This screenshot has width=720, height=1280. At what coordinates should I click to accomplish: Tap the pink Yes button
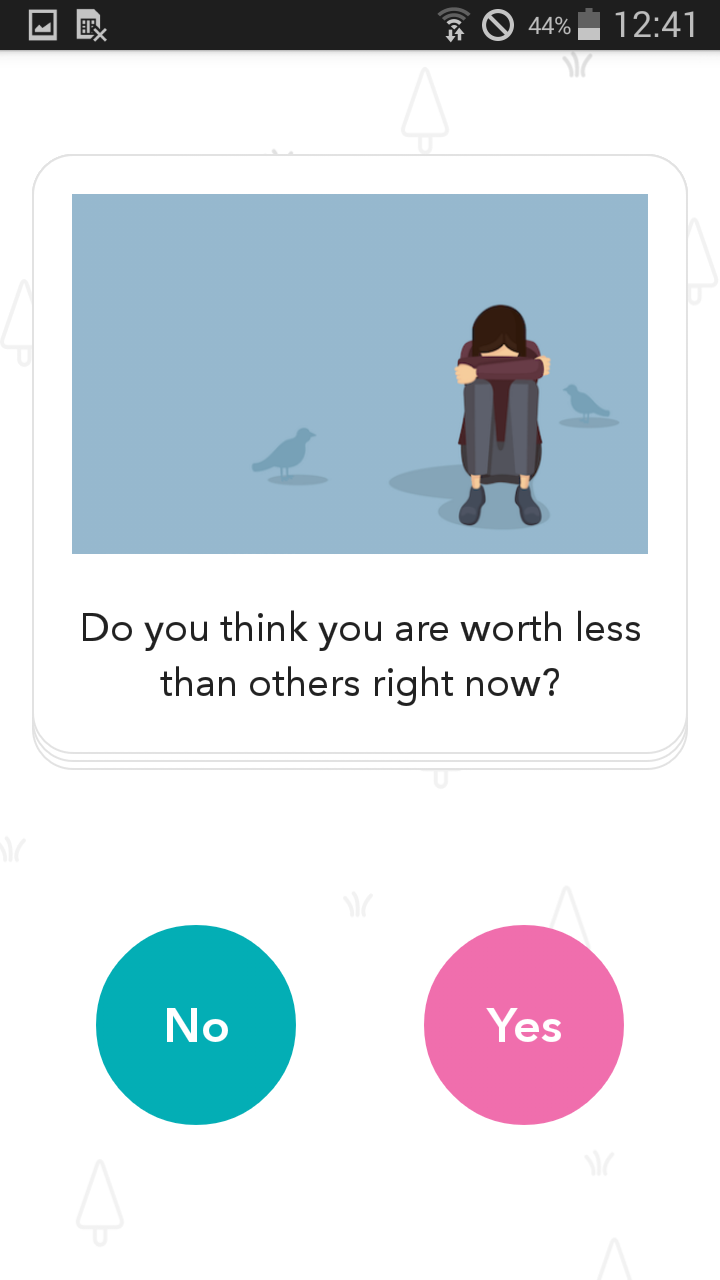coord(524,1025)
